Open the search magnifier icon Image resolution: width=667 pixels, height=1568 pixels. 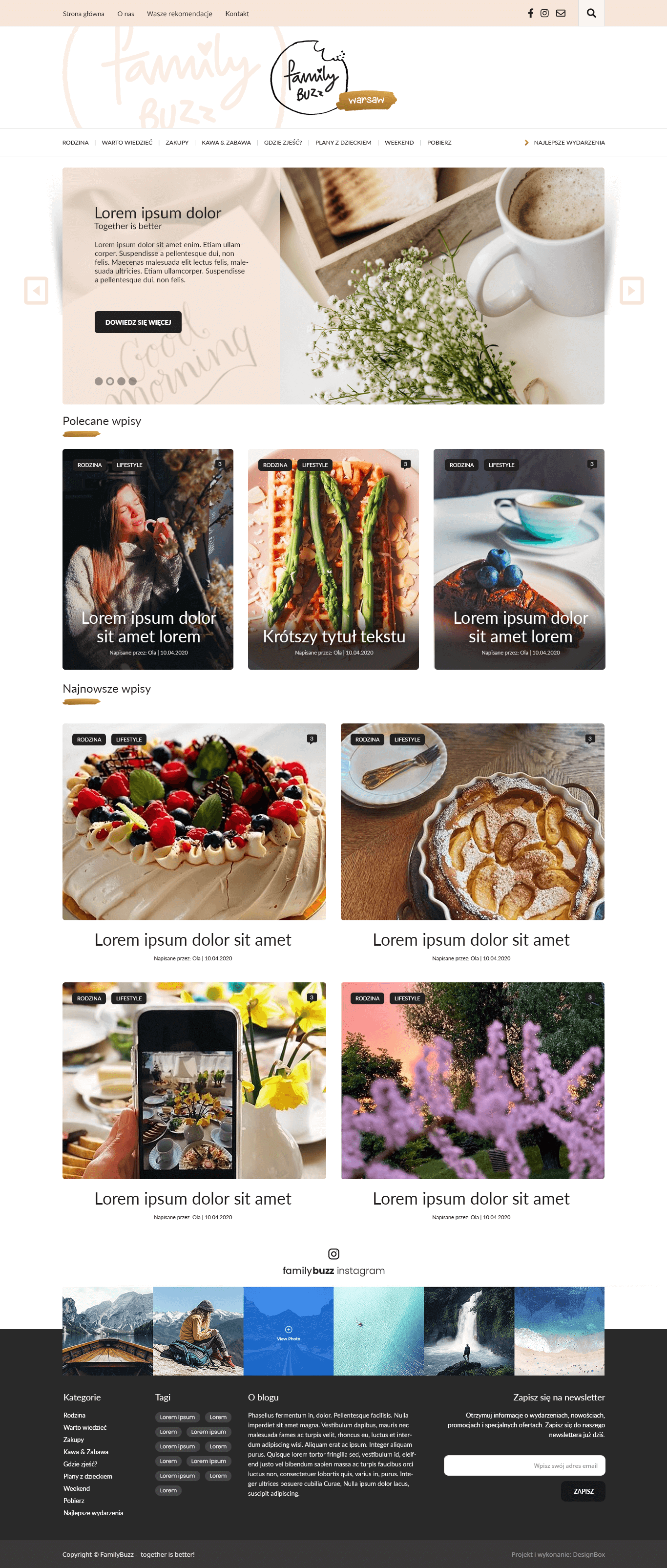click(590, 12)
